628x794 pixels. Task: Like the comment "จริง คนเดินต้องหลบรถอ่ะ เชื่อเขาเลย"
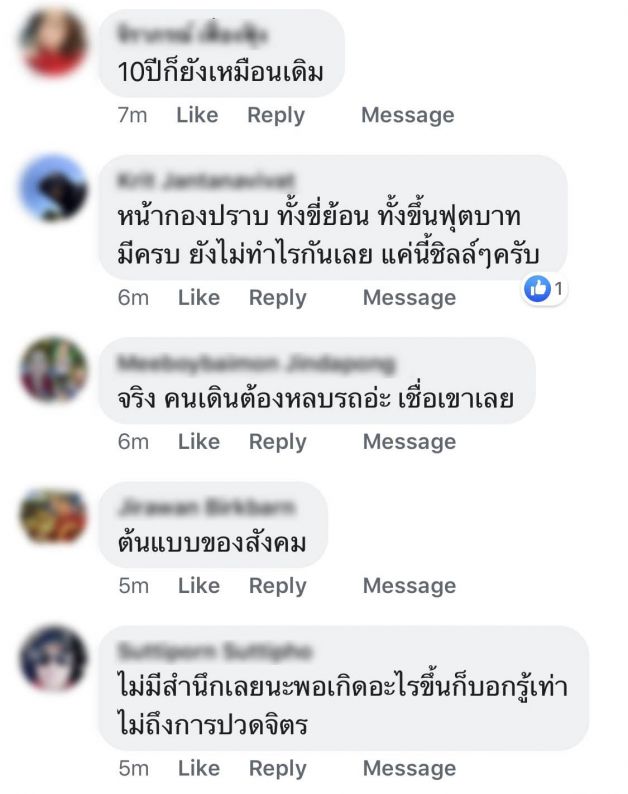point(198,441)
